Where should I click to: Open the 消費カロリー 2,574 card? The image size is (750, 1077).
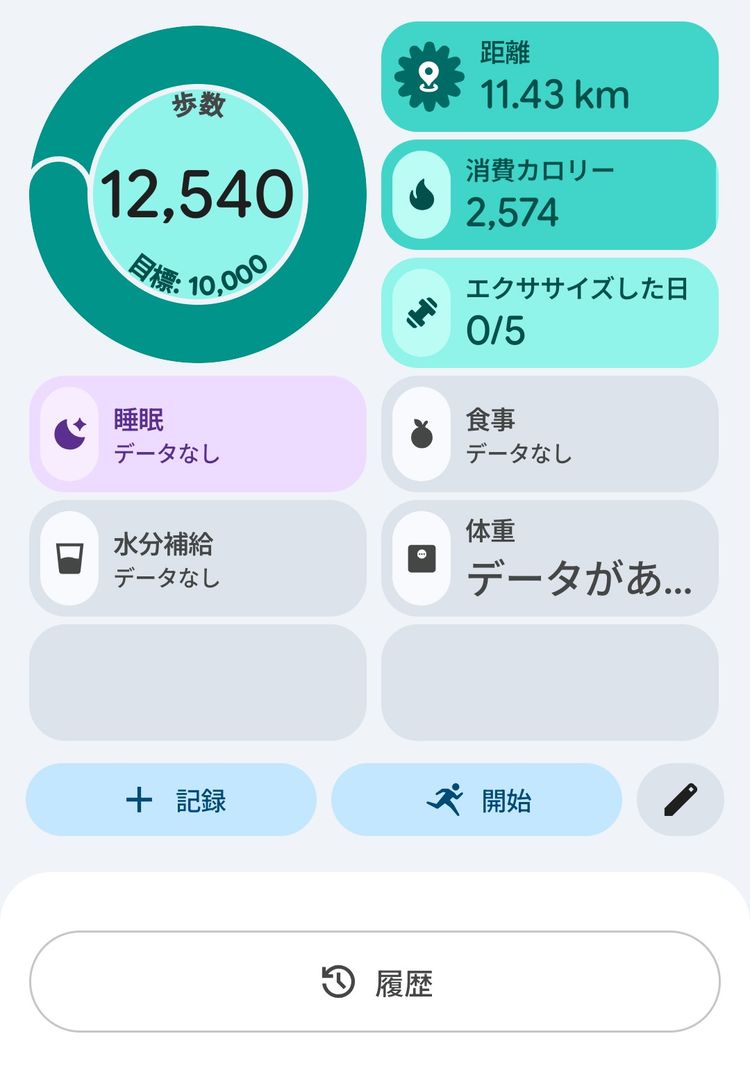[x=549, y=194]
